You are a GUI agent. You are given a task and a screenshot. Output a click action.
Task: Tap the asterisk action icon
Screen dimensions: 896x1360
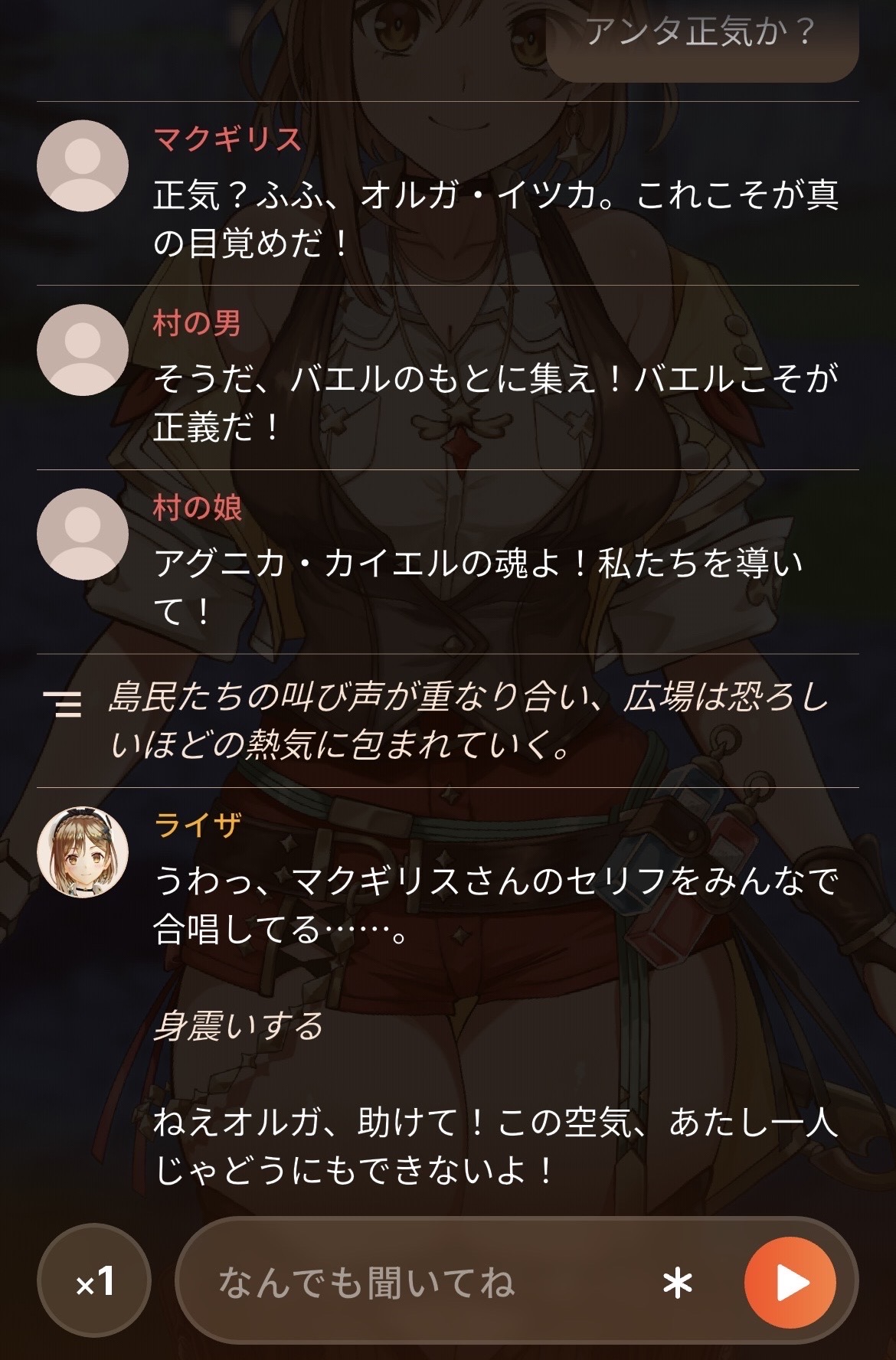point(678,1283)
